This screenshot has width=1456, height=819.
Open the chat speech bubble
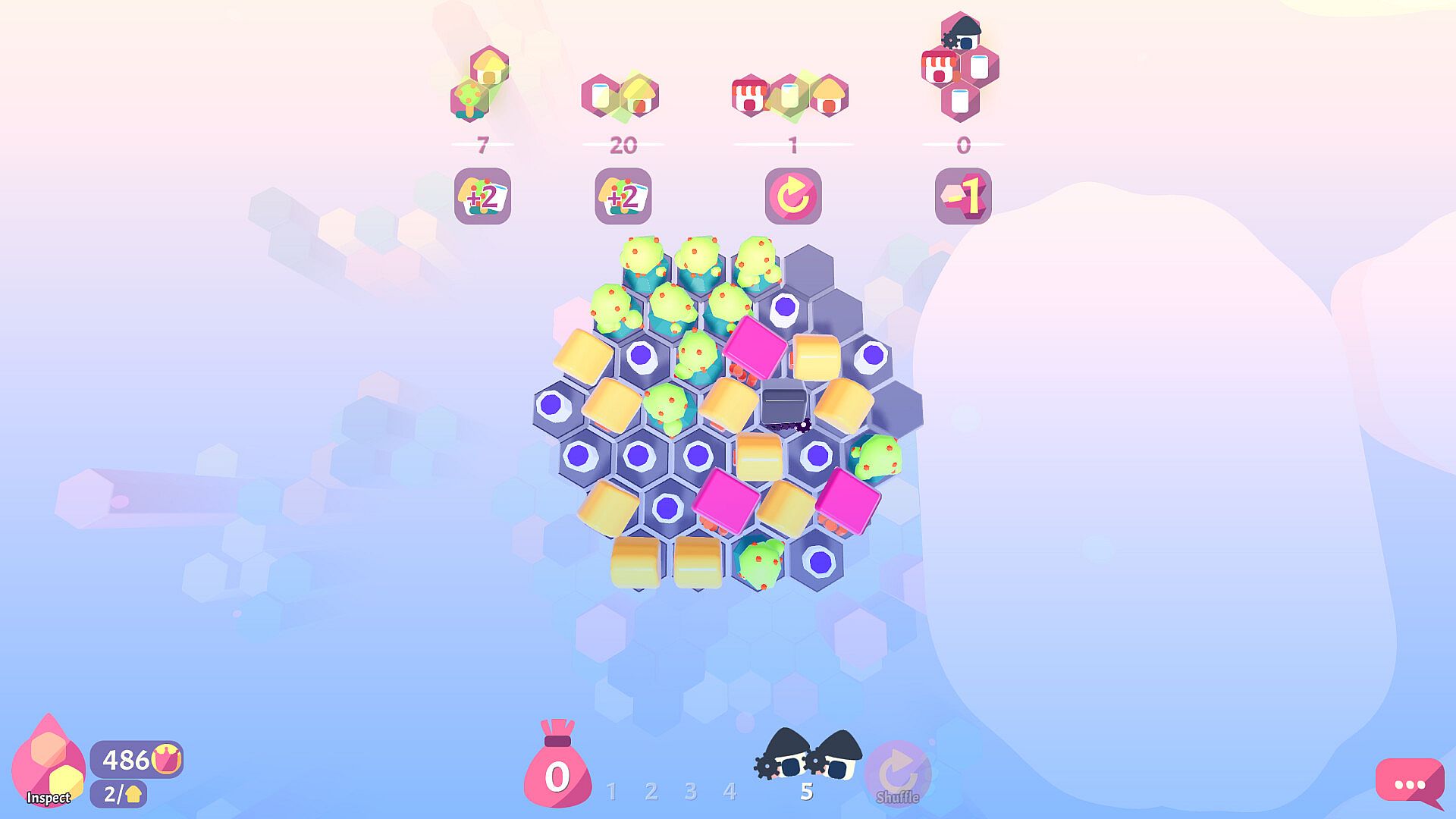tap(1409, 783)
